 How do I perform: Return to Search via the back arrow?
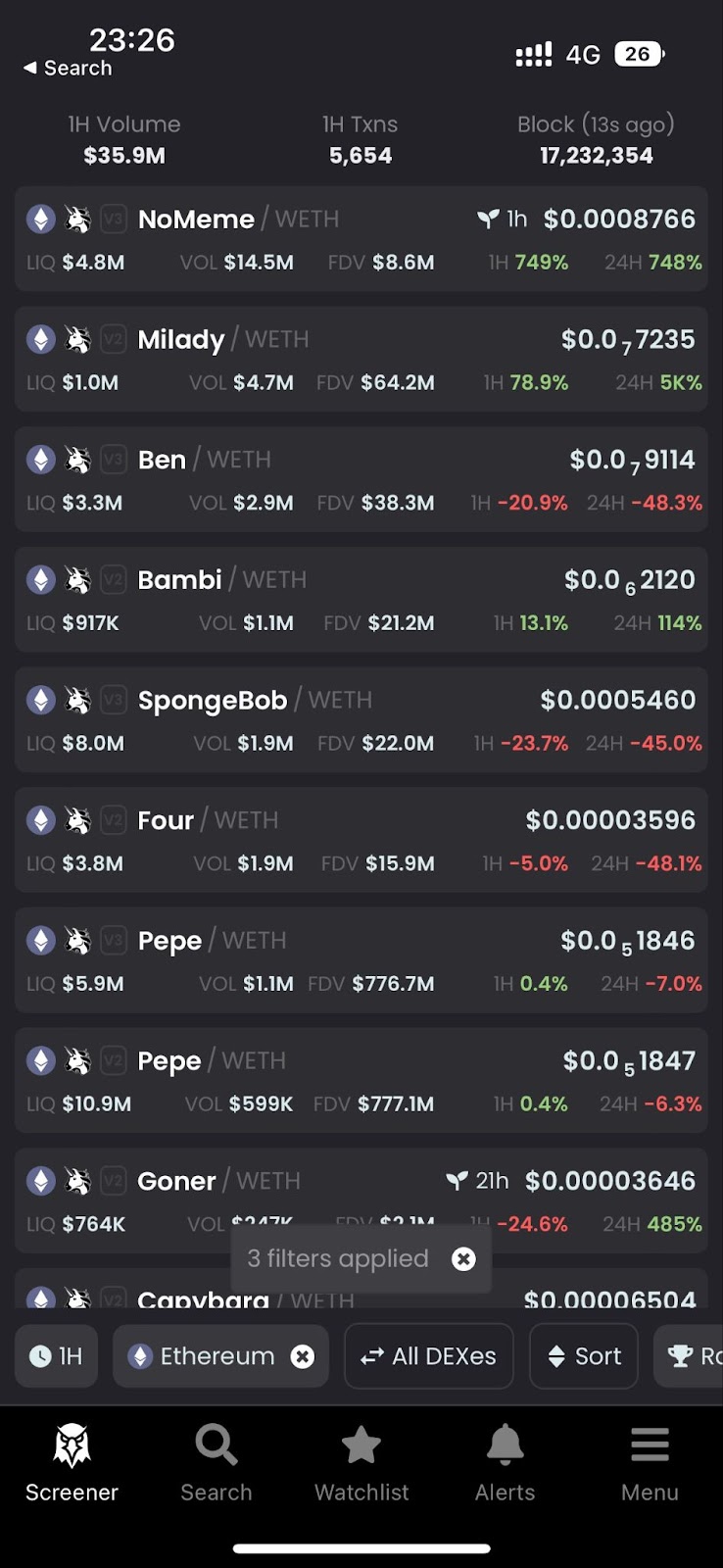coord(68,69)
